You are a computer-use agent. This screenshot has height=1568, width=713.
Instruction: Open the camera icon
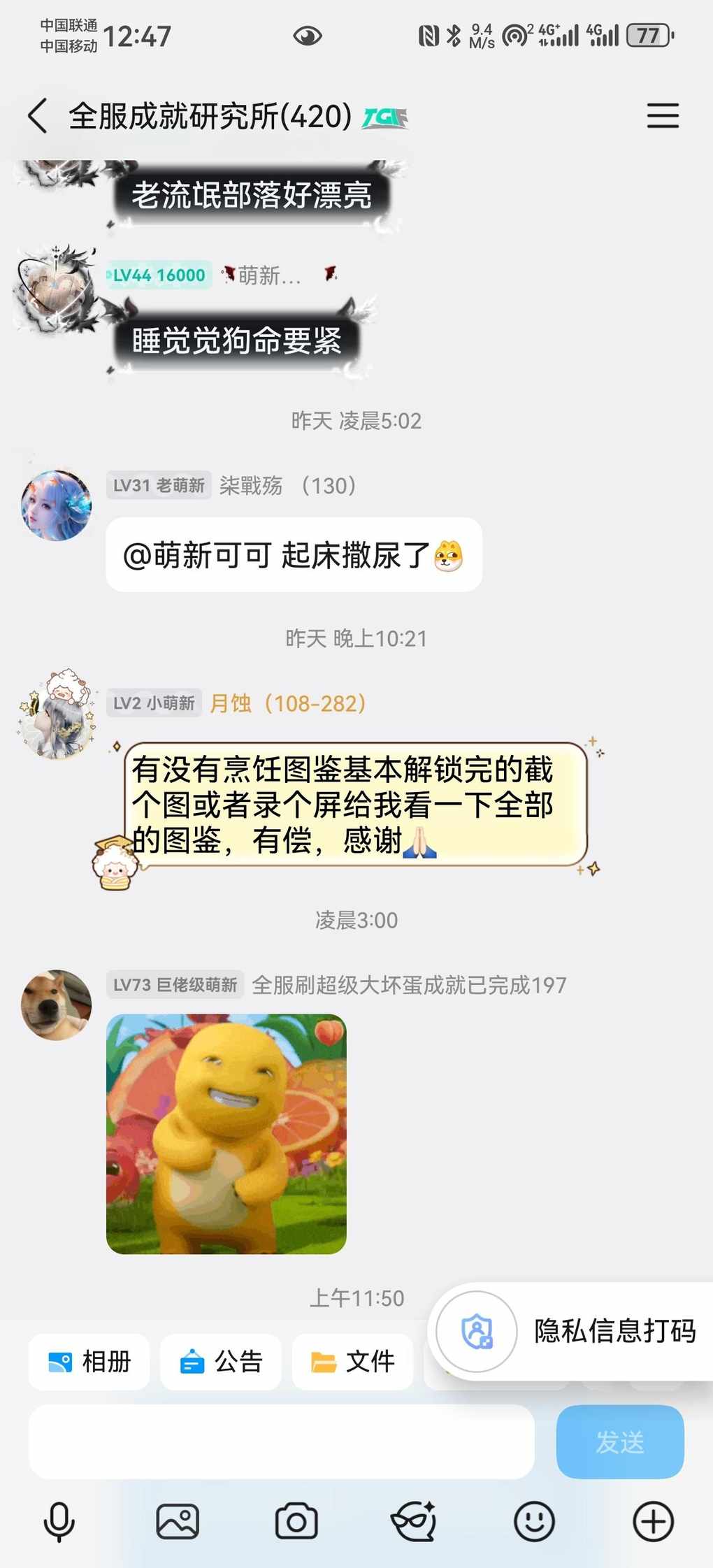[296, 1521]
